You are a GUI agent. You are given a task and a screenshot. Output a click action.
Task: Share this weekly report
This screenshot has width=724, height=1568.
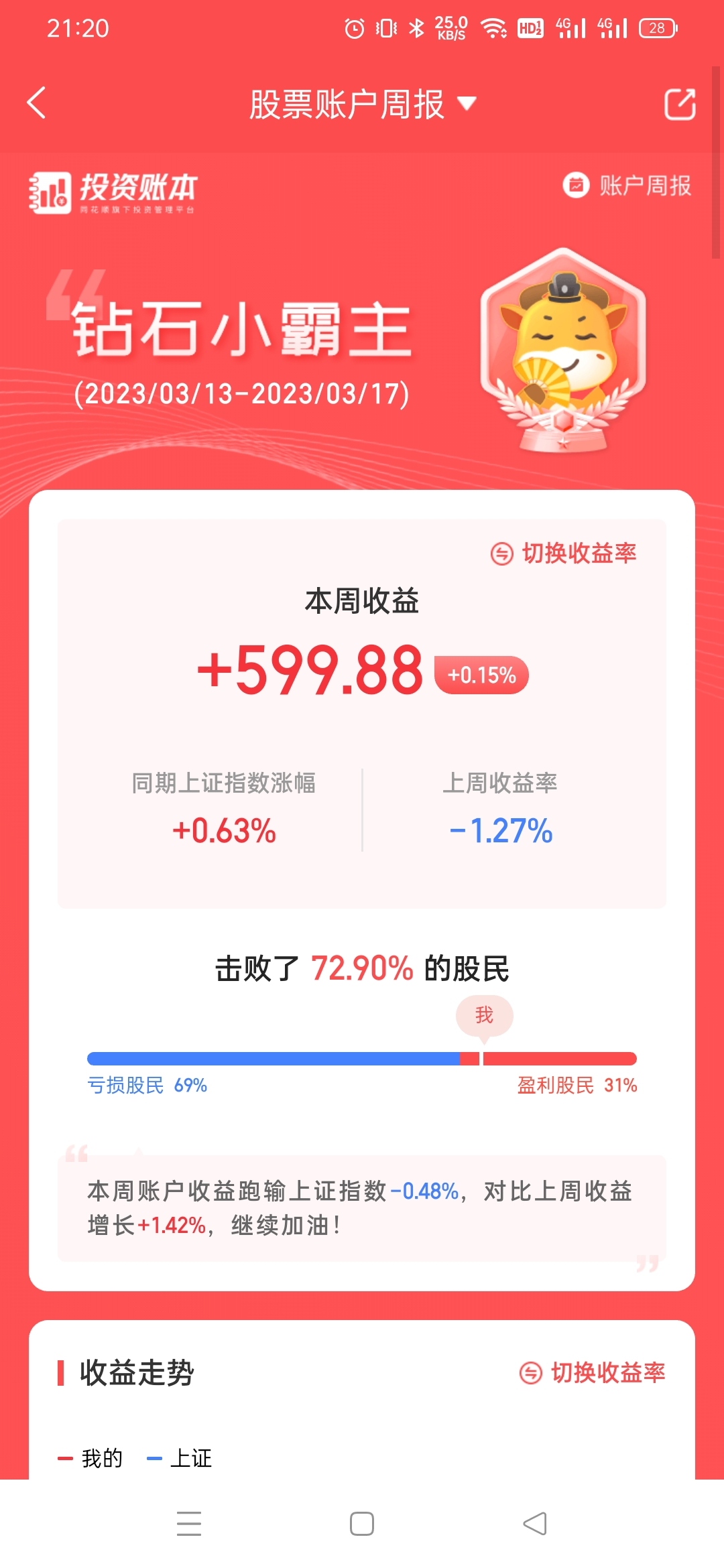[x=679, y=105]
